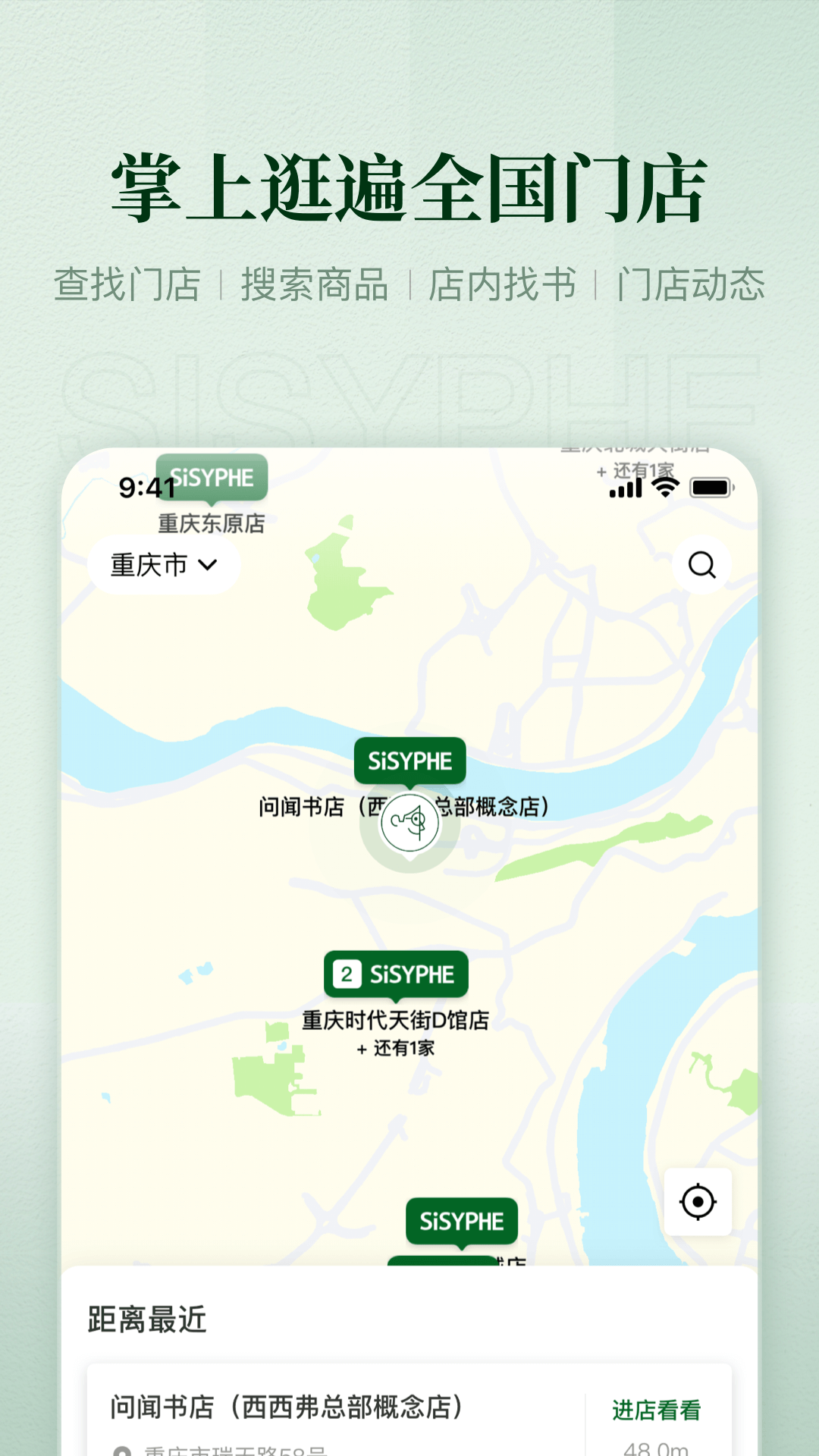Viewport: 819px width, 1456px height.
Task: Tap the 重庆东原店 SiSYPHE marker
Action: [x=213, y=478]
